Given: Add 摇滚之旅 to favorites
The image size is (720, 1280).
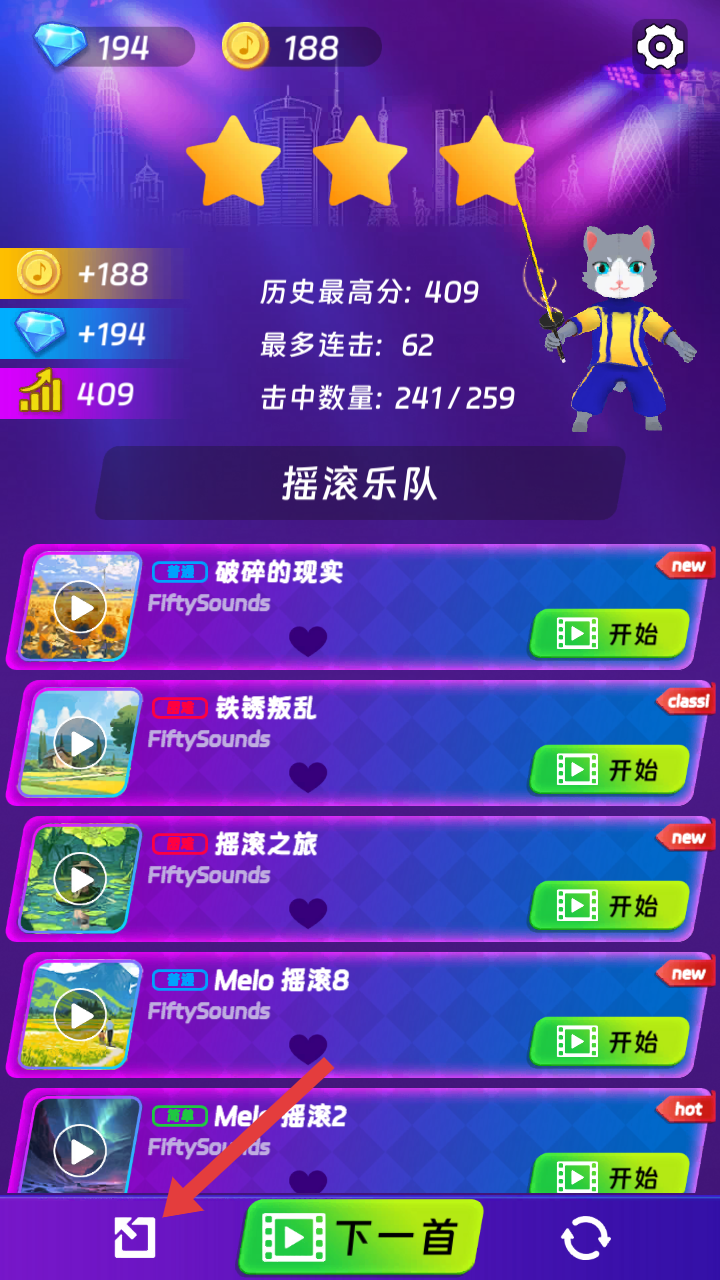Looking at the screenshot, I should pos(308,912).
